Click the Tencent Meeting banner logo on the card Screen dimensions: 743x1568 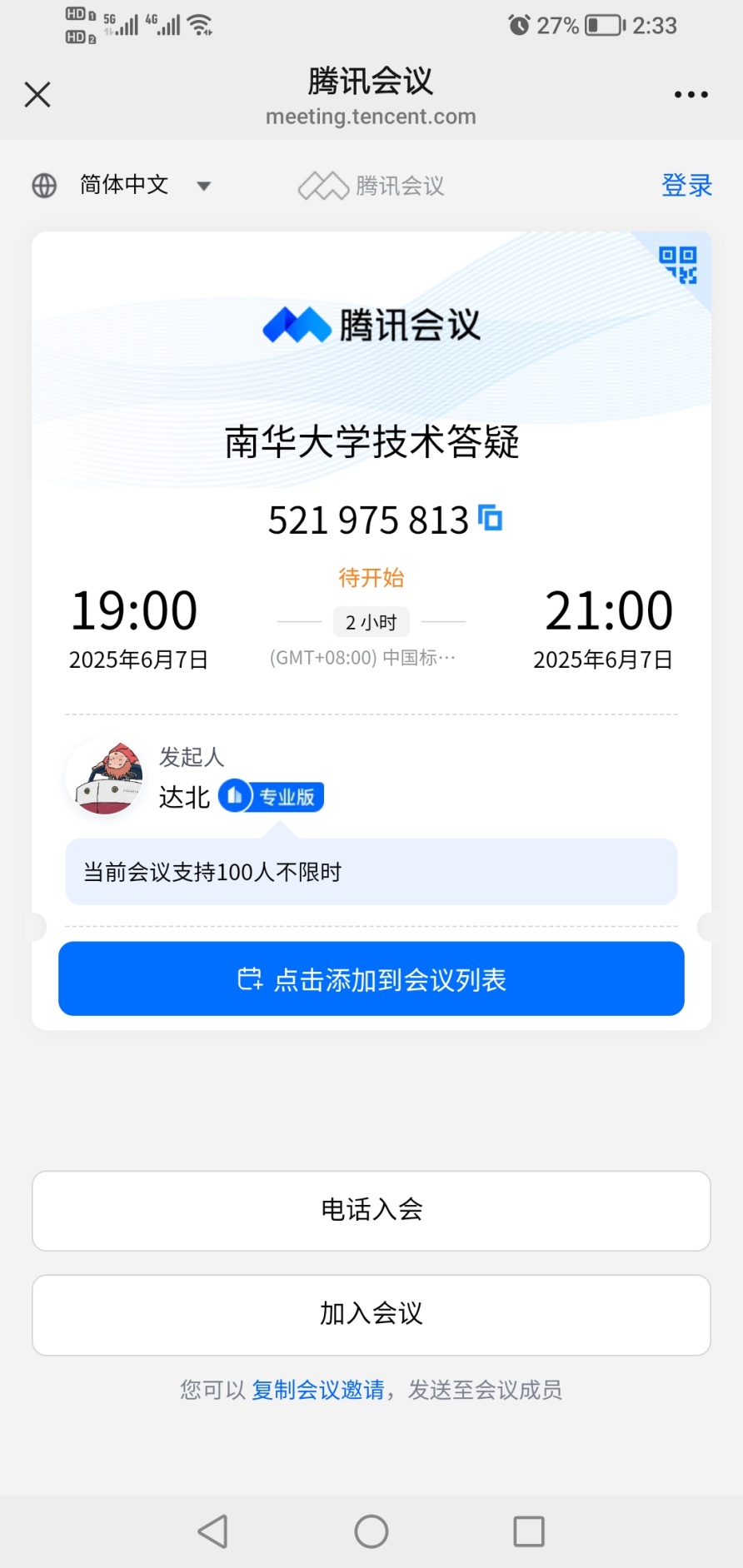(x=371, y=324)
